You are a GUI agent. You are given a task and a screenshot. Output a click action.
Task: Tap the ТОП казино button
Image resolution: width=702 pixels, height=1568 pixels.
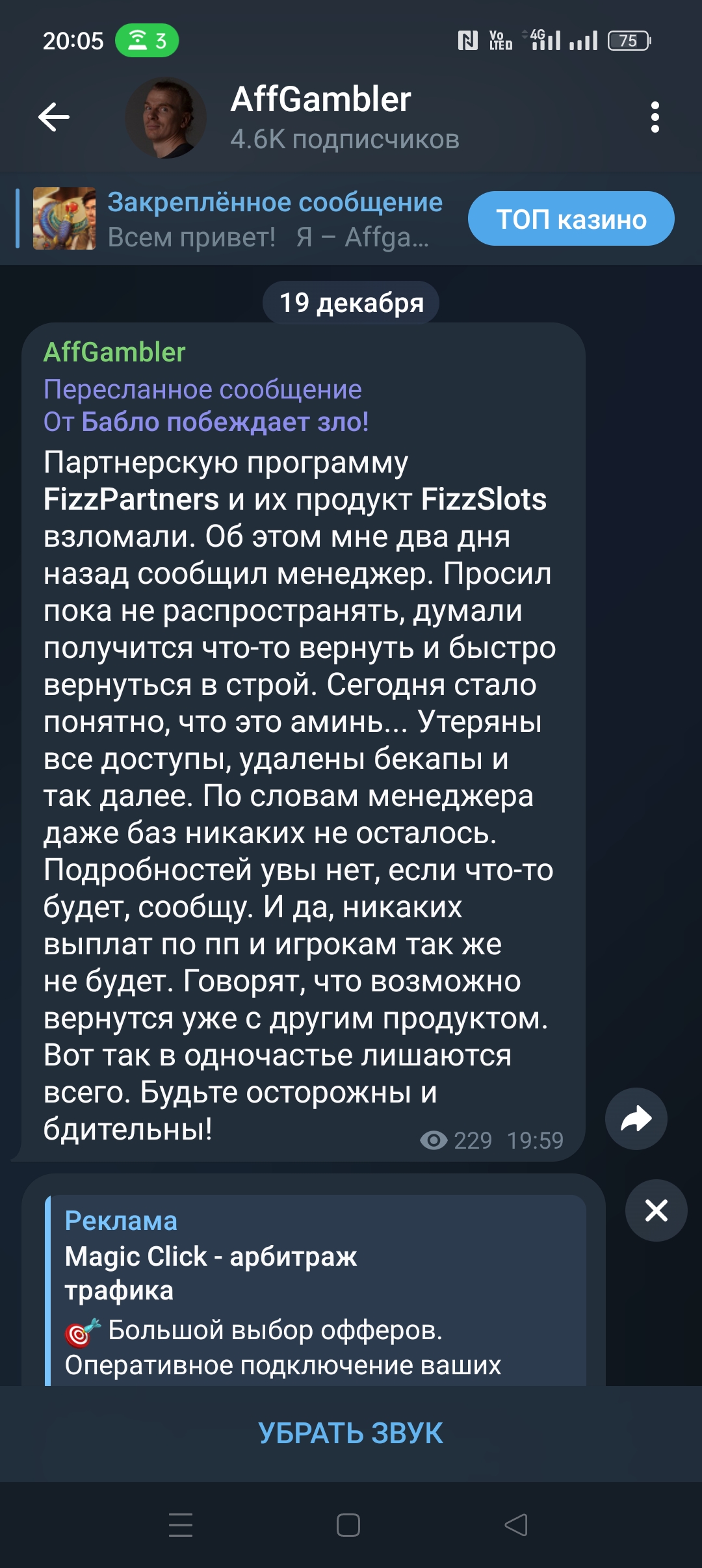click(571, 218)
